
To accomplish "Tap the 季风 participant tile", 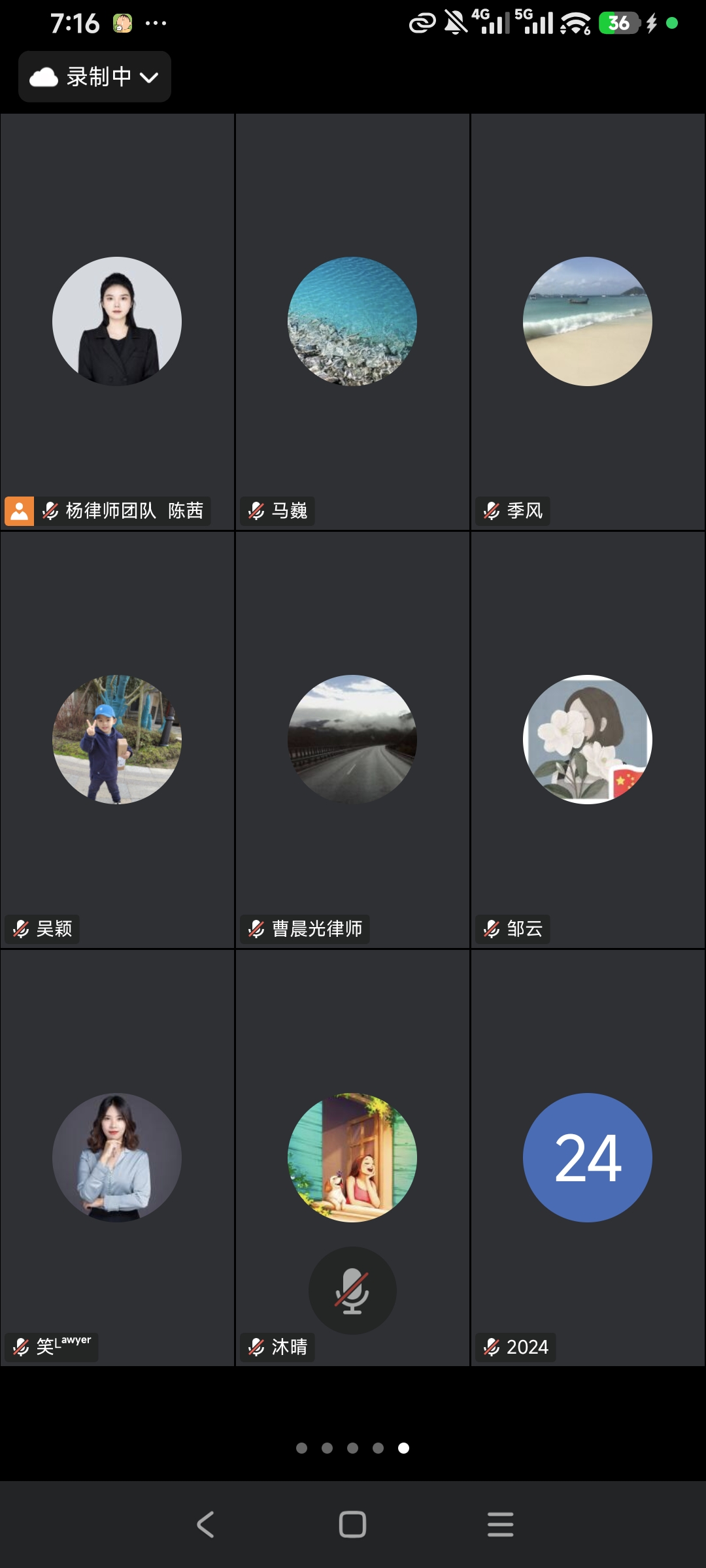I will [x=588, y=321].
